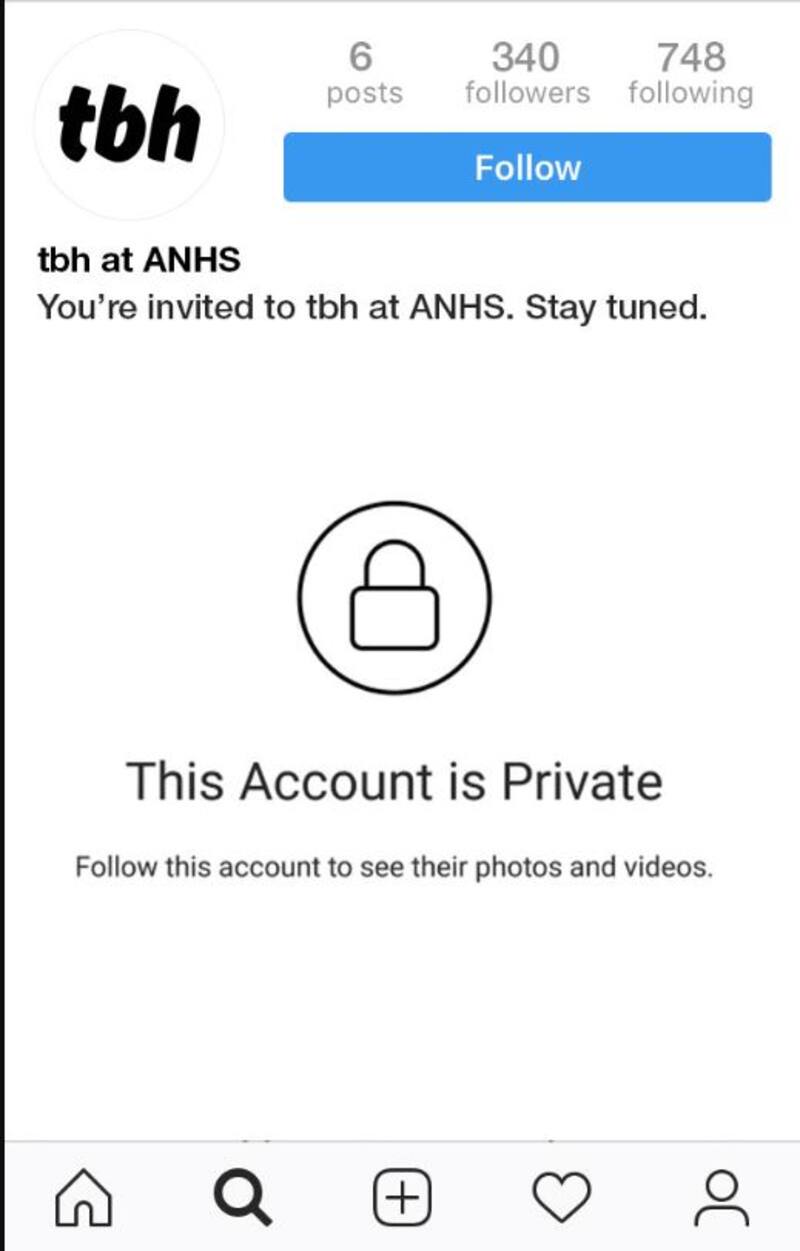Follow the tbh at ANHS account
This screenshot has height=1251, width=800.
[x=527, y=167]
